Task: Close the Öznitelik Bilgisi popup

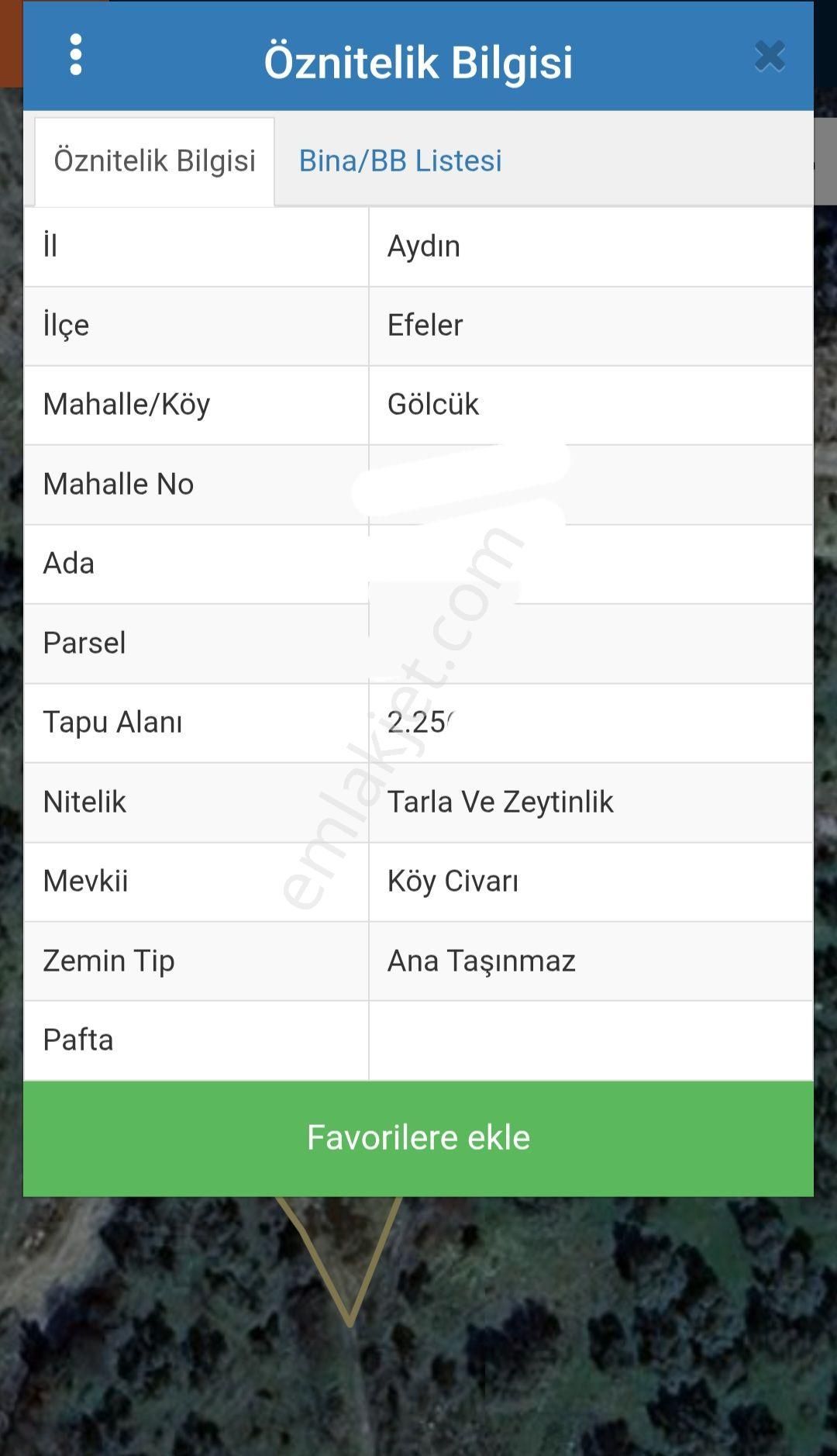Action: coord(770,56)
